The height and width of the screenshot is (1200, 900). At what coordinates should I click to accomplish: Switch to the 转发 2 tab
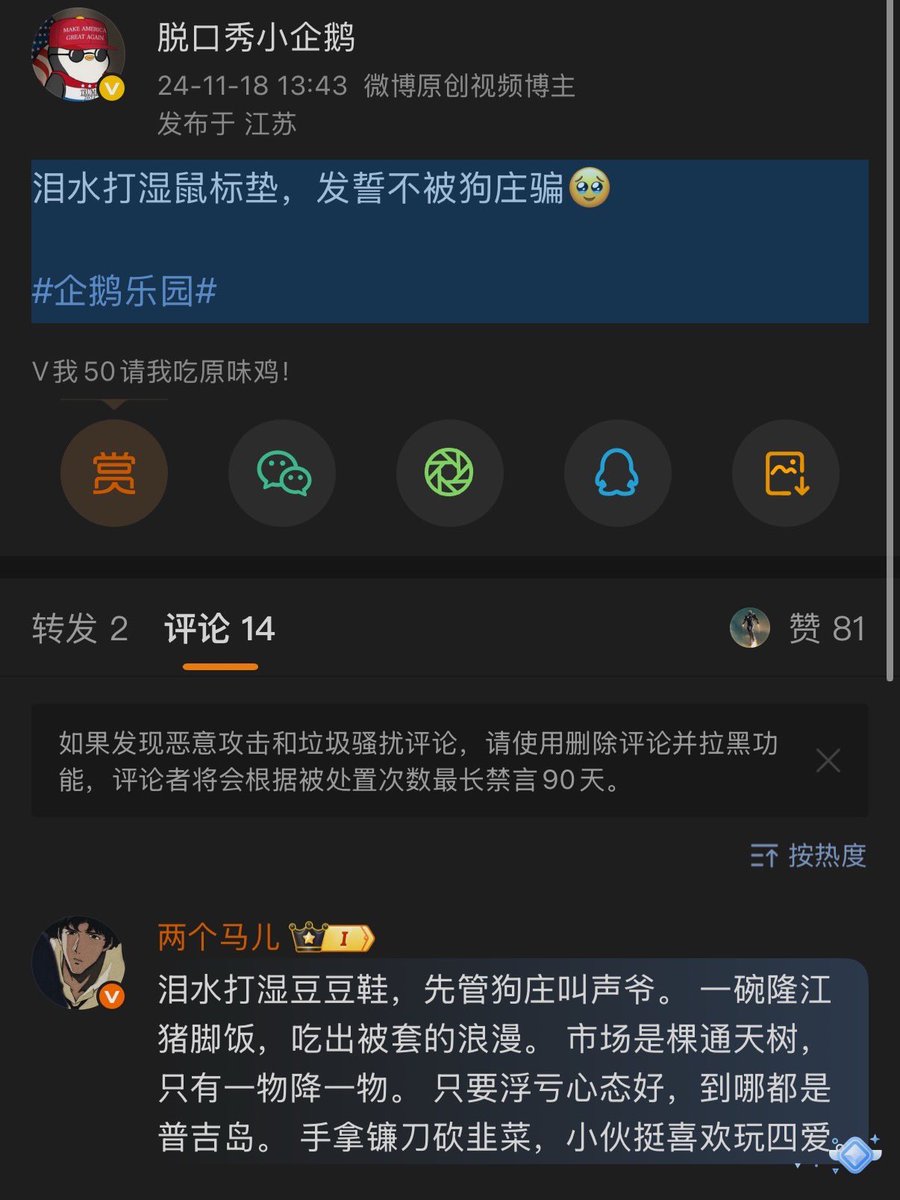click(80, 629)
